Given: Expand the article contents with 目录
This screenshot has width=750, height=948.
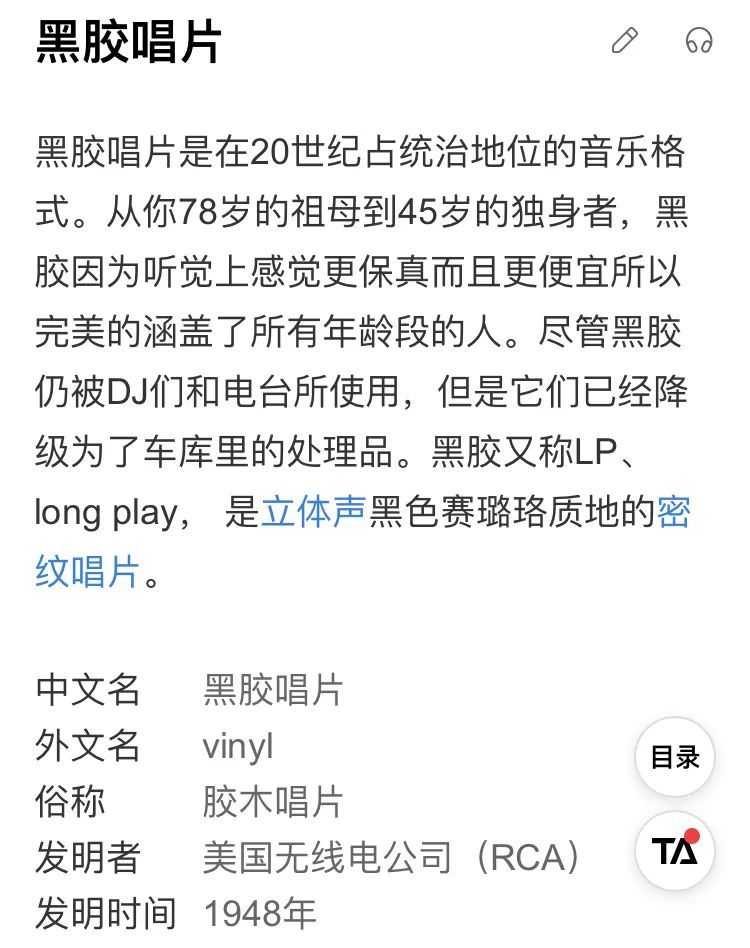Looking at the screenshot, I should [676, 757].
